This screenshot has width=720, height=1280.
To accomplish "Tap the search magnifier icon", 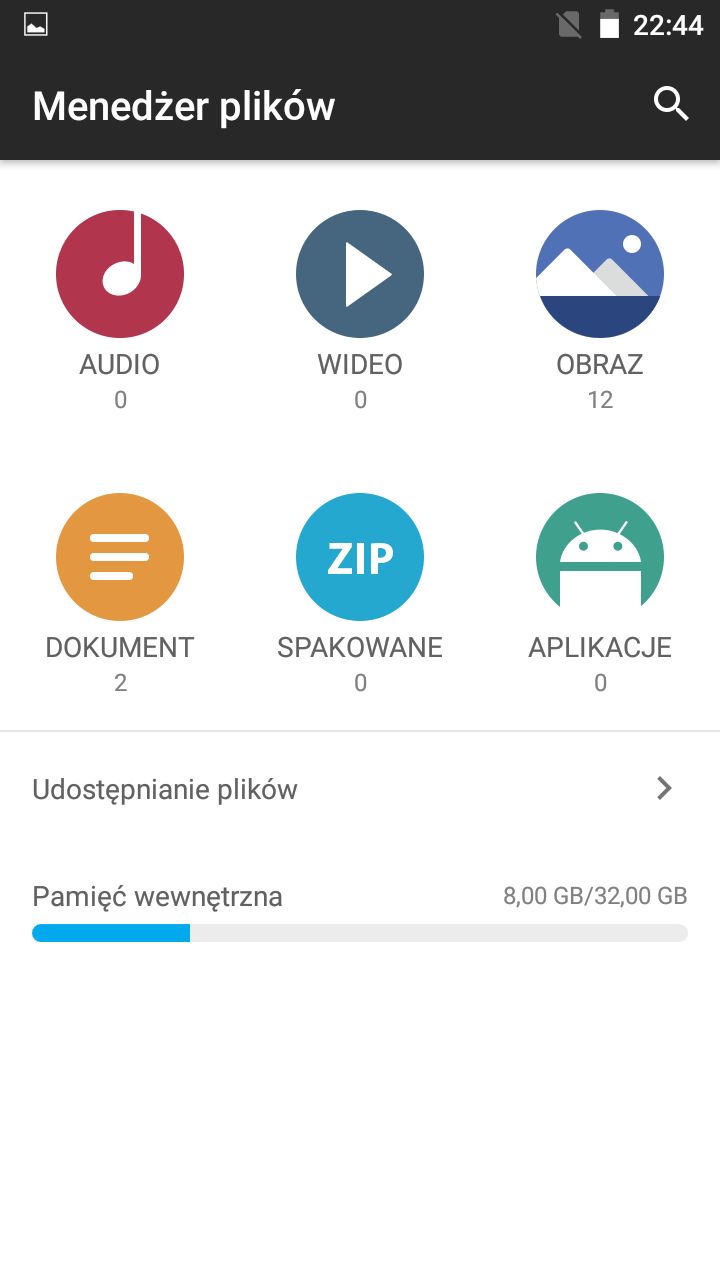I will 670,103.
